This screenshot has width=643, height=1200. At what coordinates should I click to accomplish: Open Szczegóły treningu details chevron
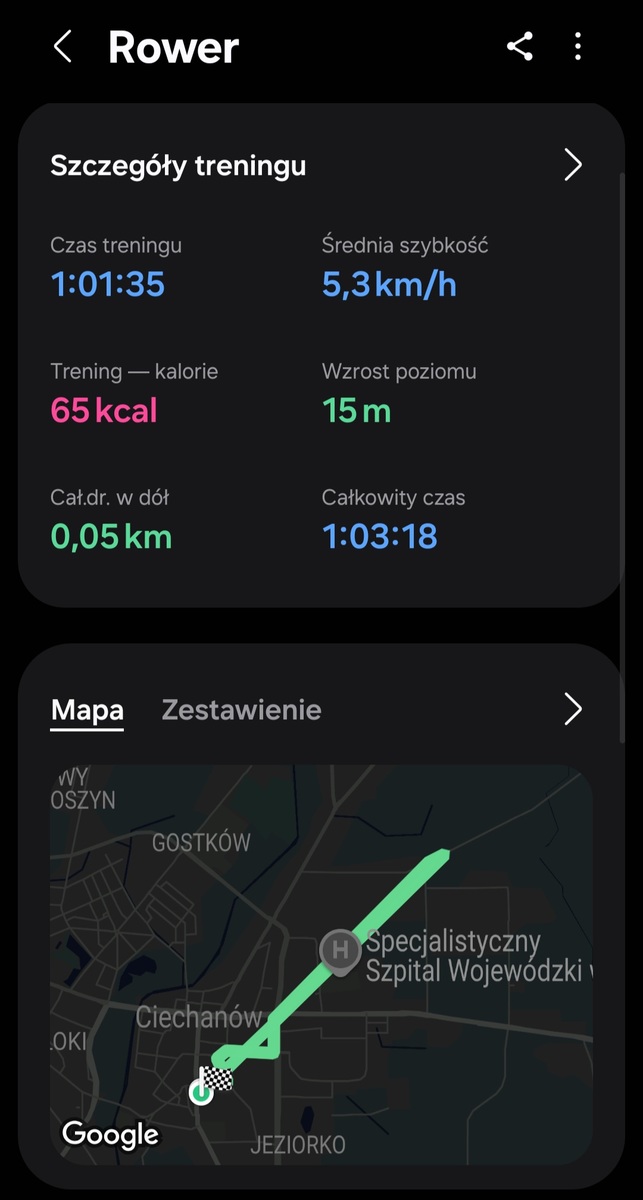click(x=573, y=165)
